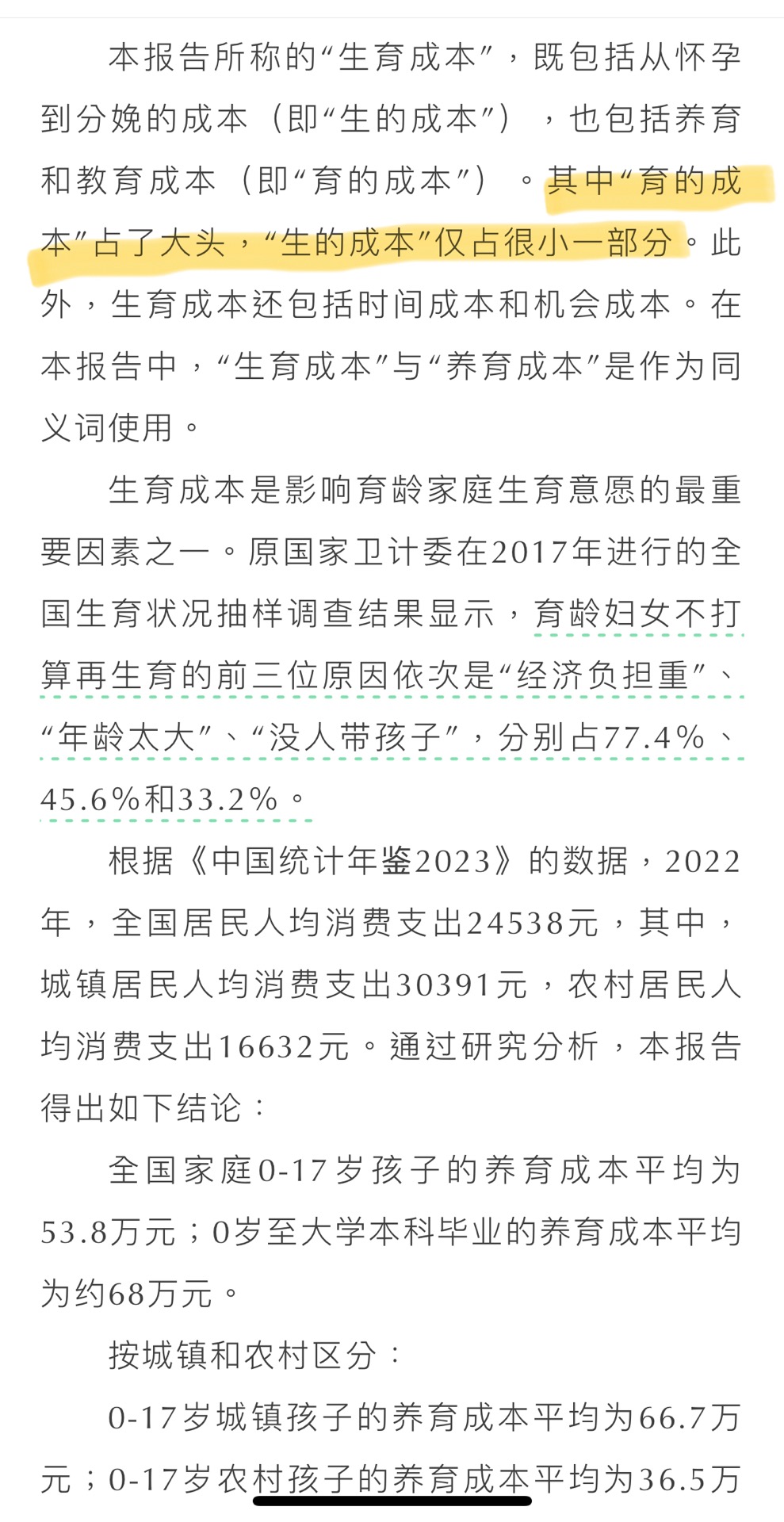Open the yellow highlighted sentence about "育的成本"占了大头

(357, 243)
